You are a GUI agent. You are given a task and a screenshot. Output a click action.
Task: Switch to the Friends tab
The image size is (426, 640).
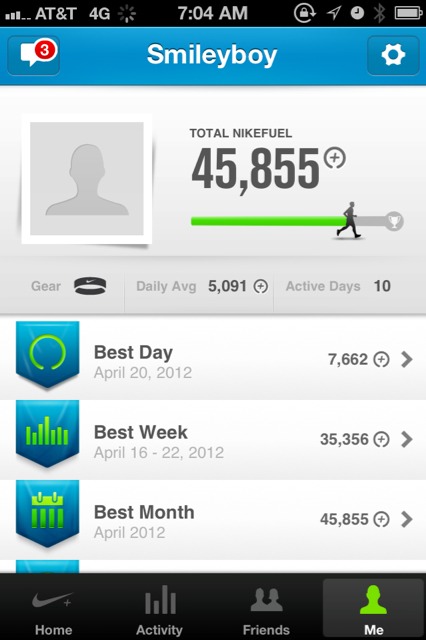[x=266, y=608]
